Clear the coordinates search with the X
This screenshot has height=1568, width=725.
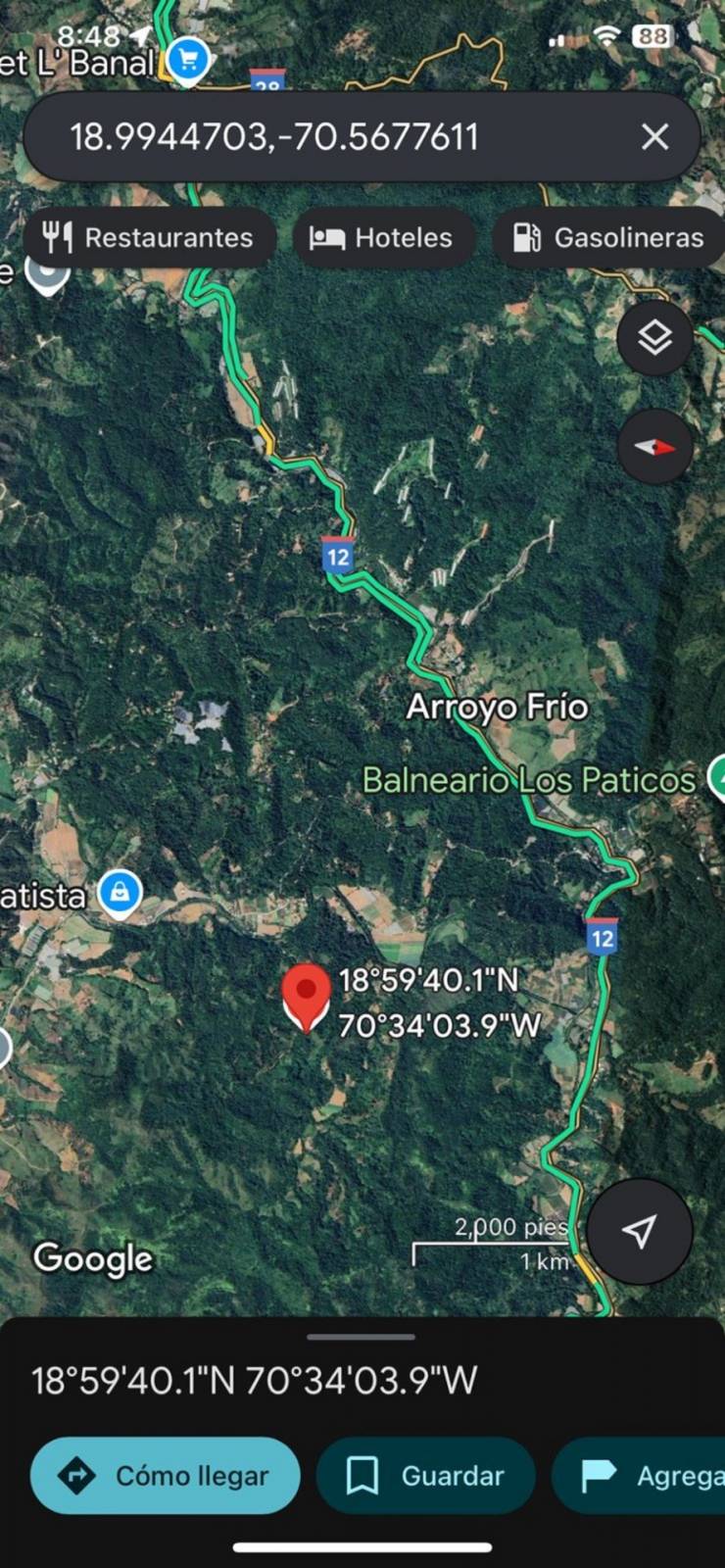(x=654, y=136)
